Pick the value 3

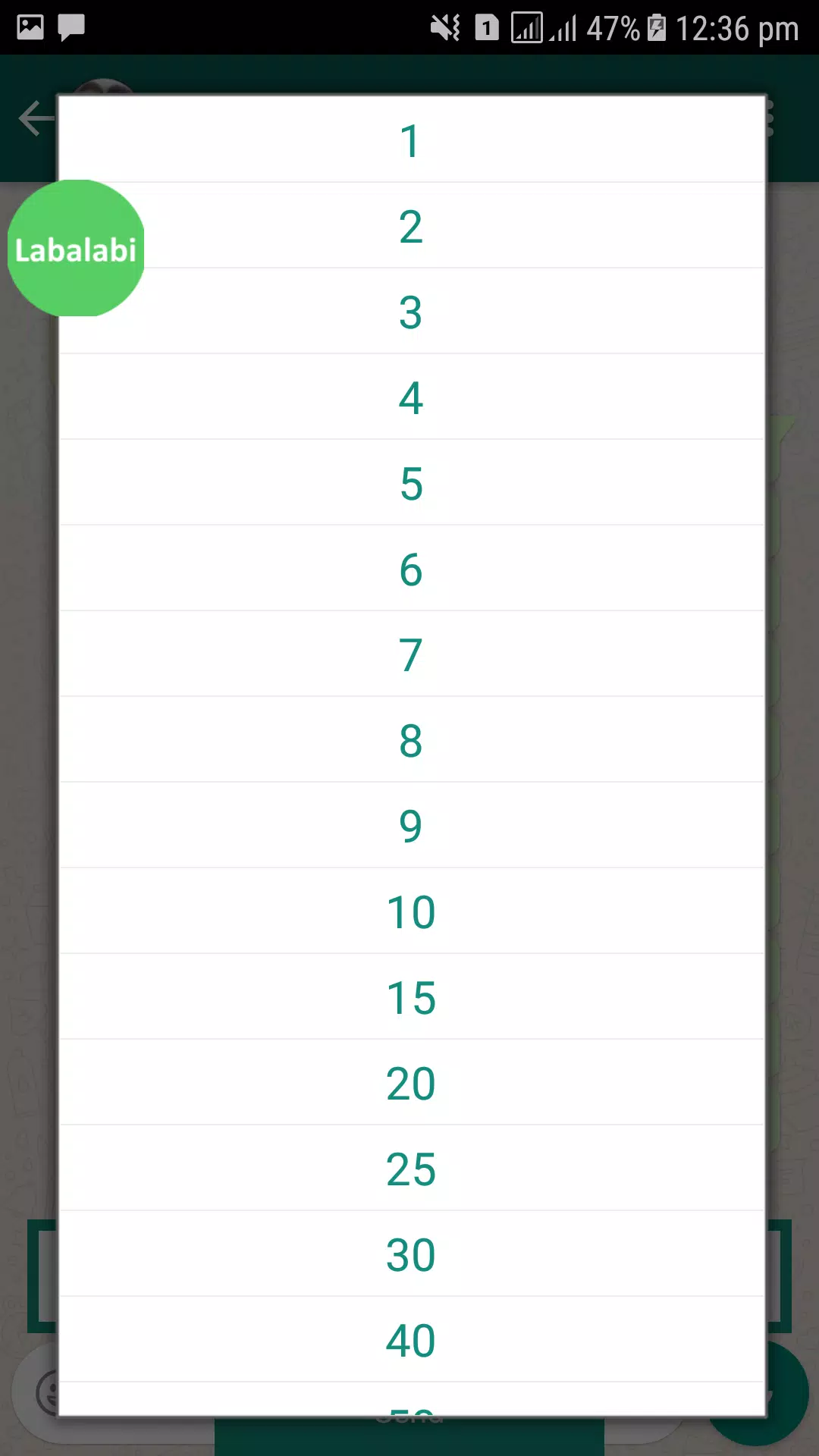point(411,312)
